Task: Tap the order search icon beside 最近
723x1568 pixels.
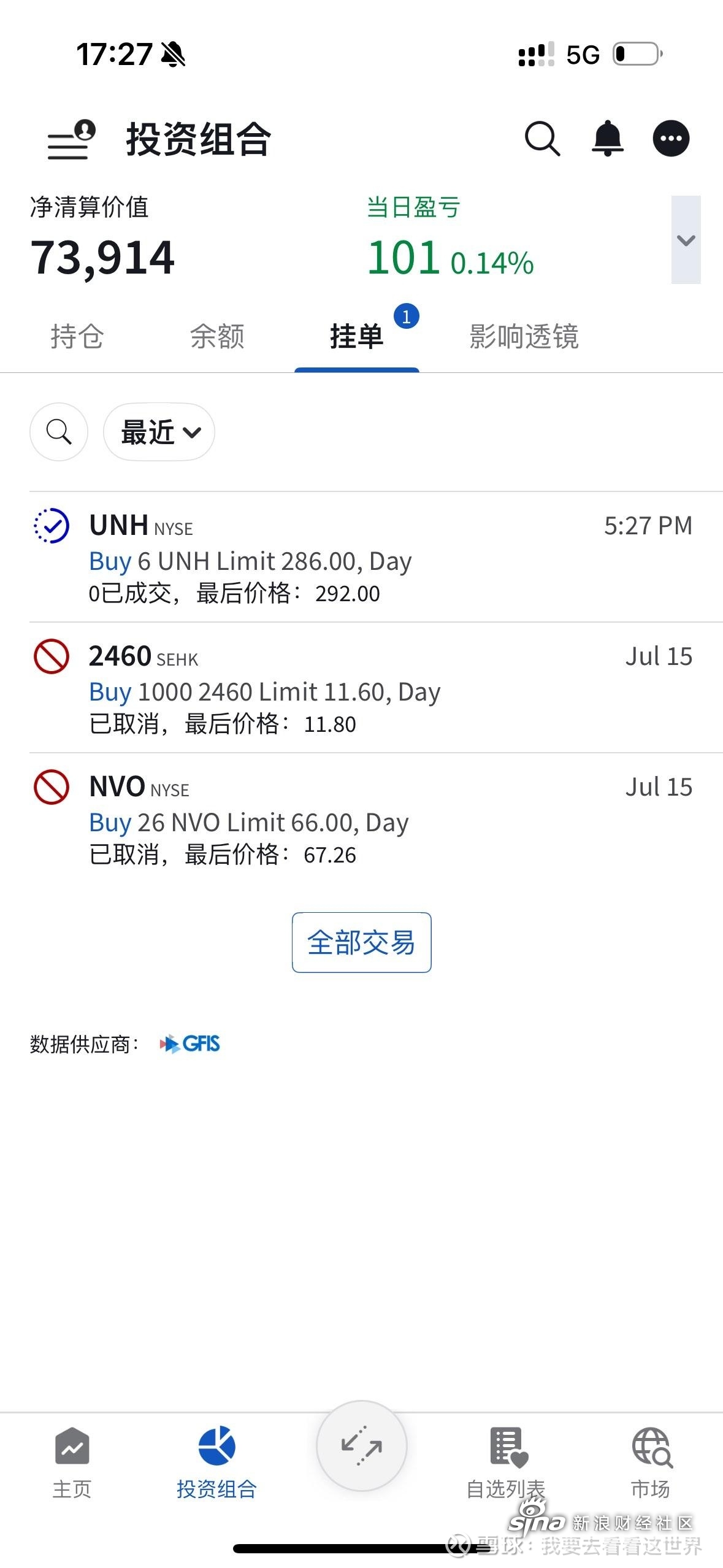Action: click(59, 432)
